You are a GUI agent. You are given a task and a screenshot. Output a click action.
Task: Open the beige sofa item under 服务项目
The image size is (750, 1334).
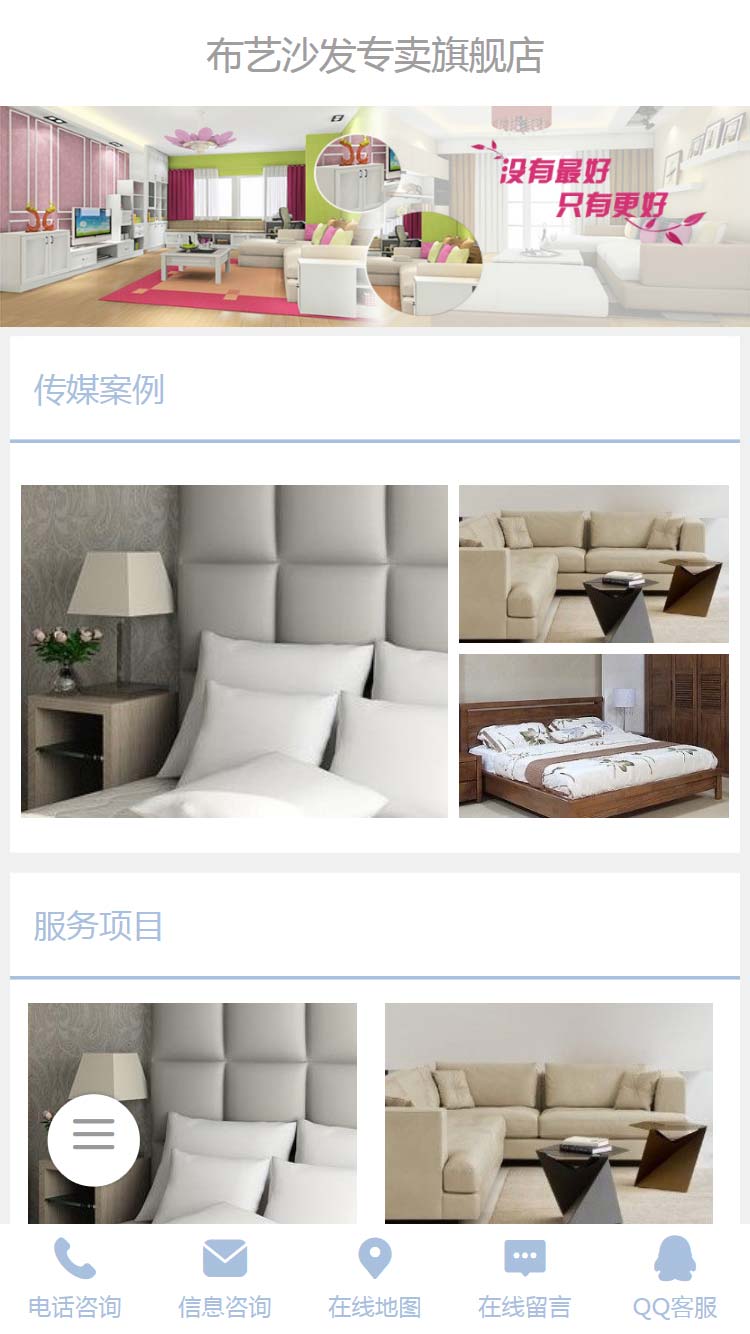point(548,1110)
